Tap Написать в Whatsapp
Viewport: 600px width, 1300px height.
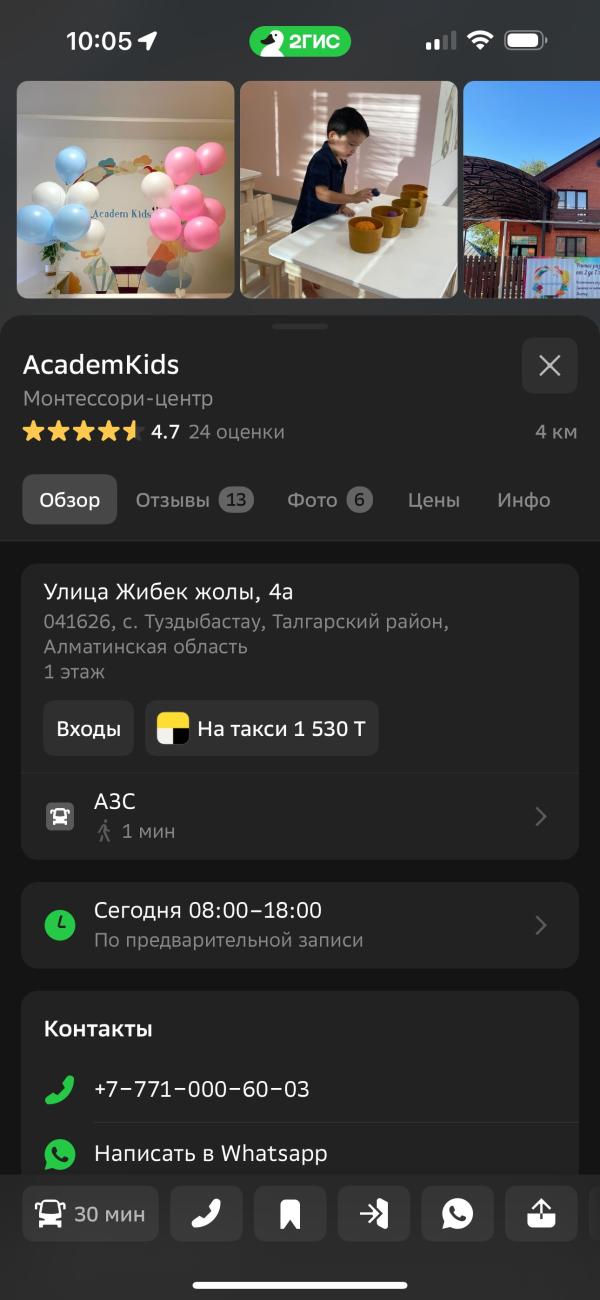210,1153
